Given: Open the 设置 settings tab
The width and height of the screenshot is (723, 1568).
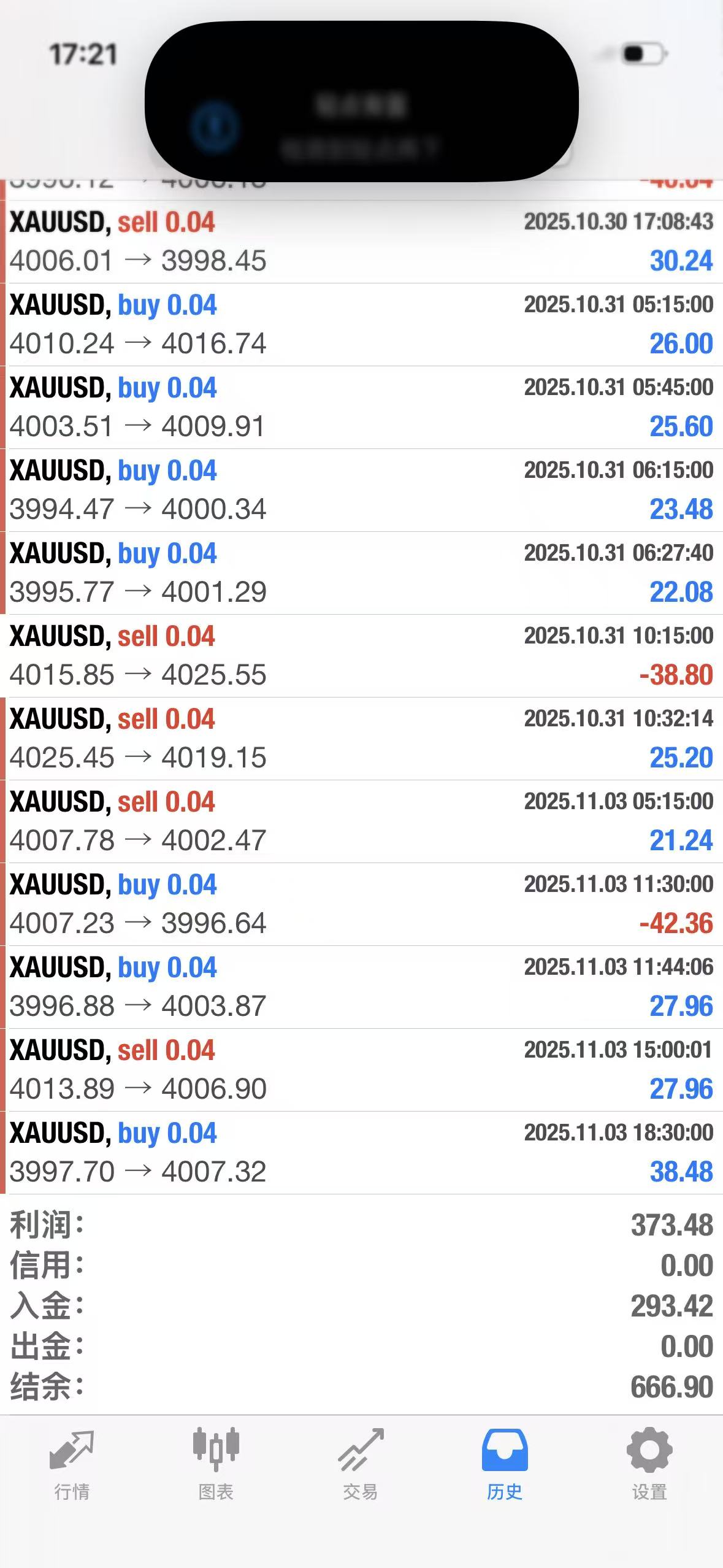Looking at the screenshot, I should (649, 1464).
